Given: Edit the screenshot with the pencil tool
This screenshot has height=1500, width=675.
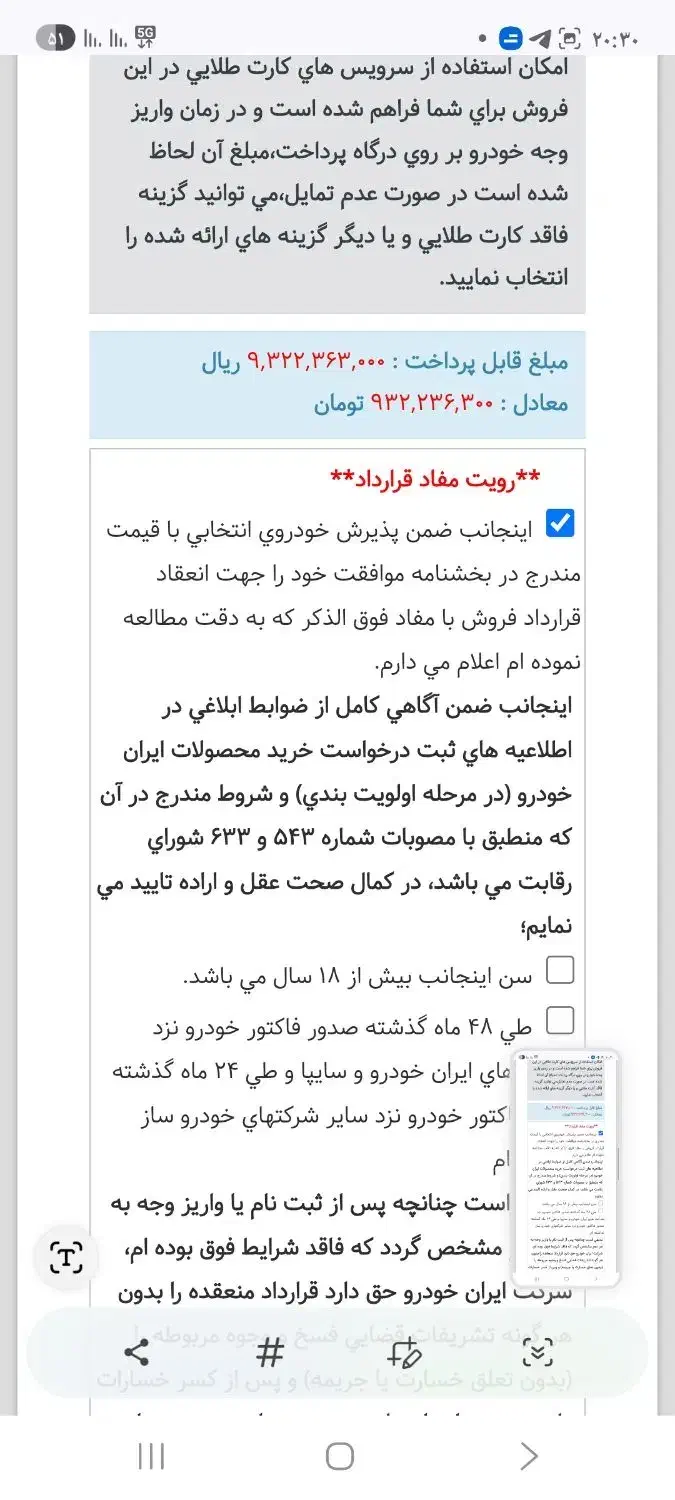Looking at the screenshot, I should pyautogui.click(x=404, y=1354).
